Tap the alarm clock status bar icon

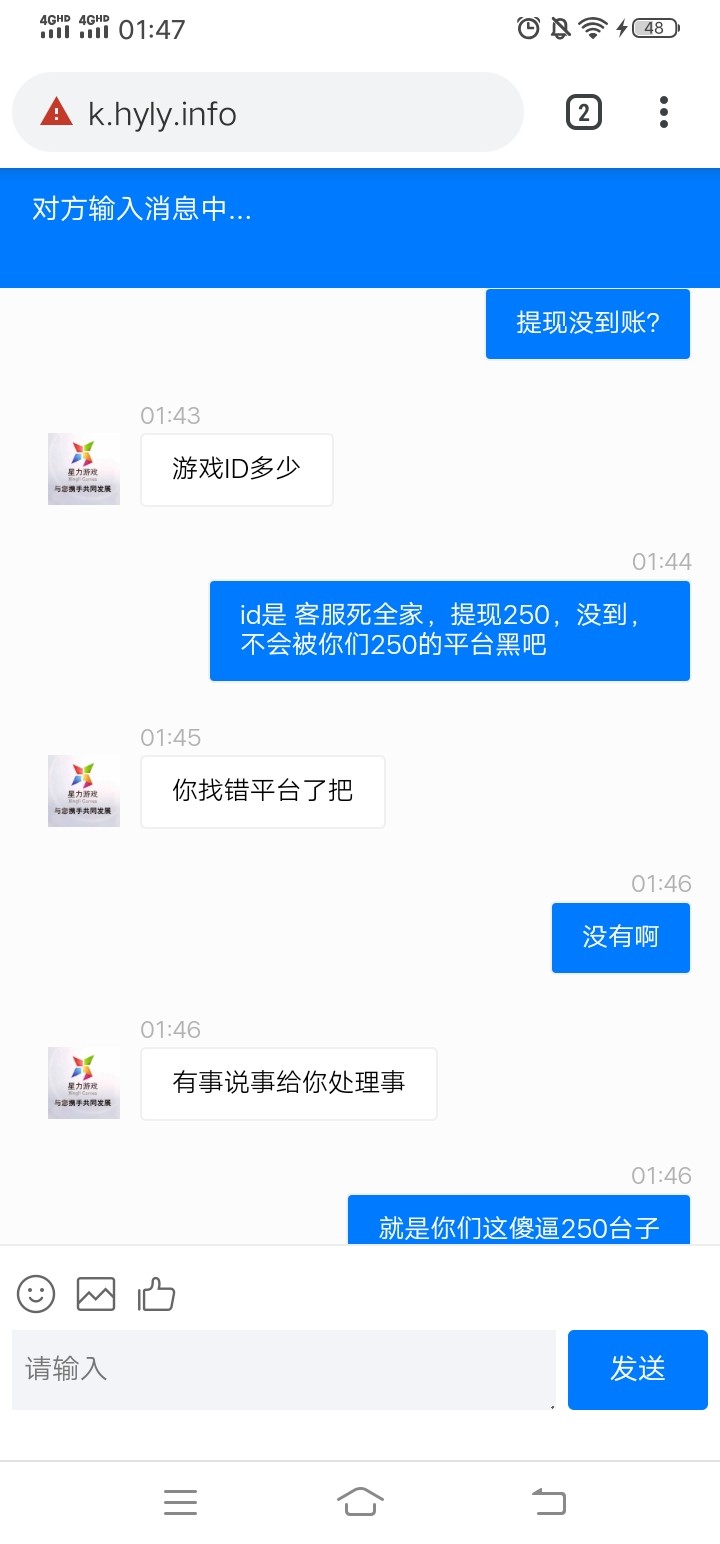(x=528, y=29)
